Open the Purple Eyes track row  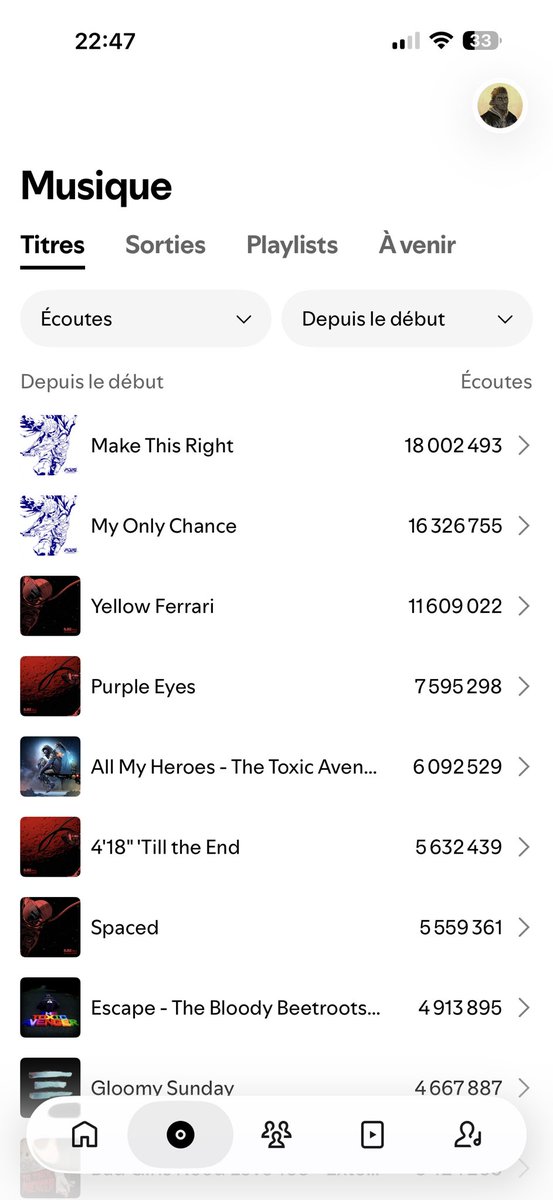[276, 687]
